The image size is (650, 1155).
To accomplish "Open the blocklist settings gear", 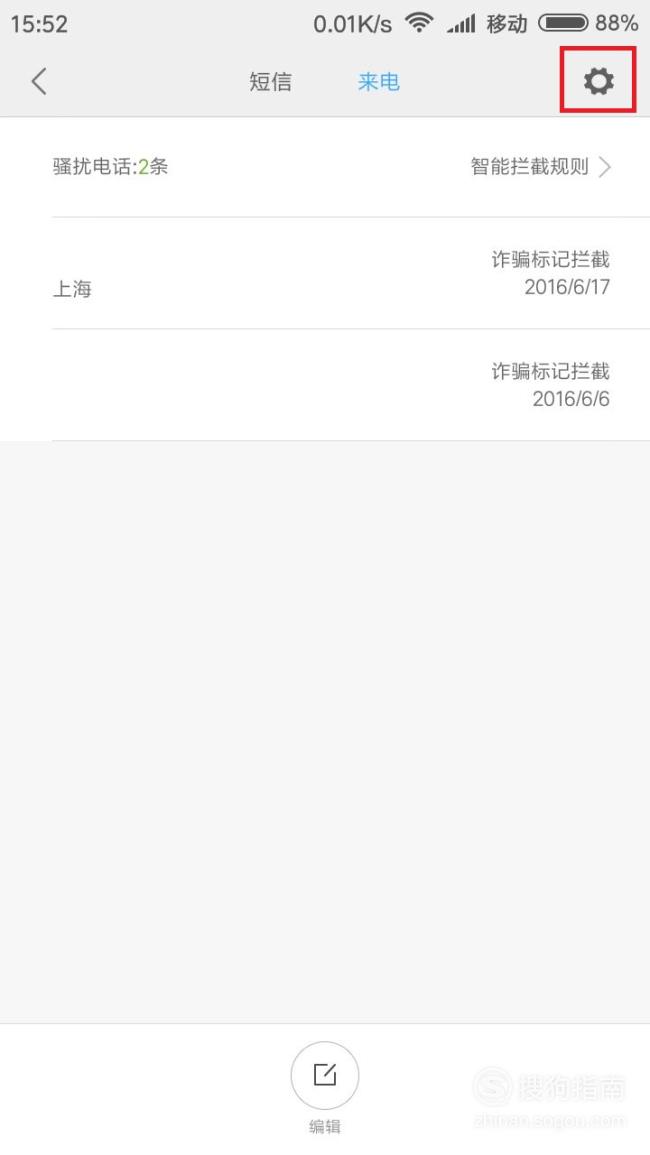I will 598,81.
